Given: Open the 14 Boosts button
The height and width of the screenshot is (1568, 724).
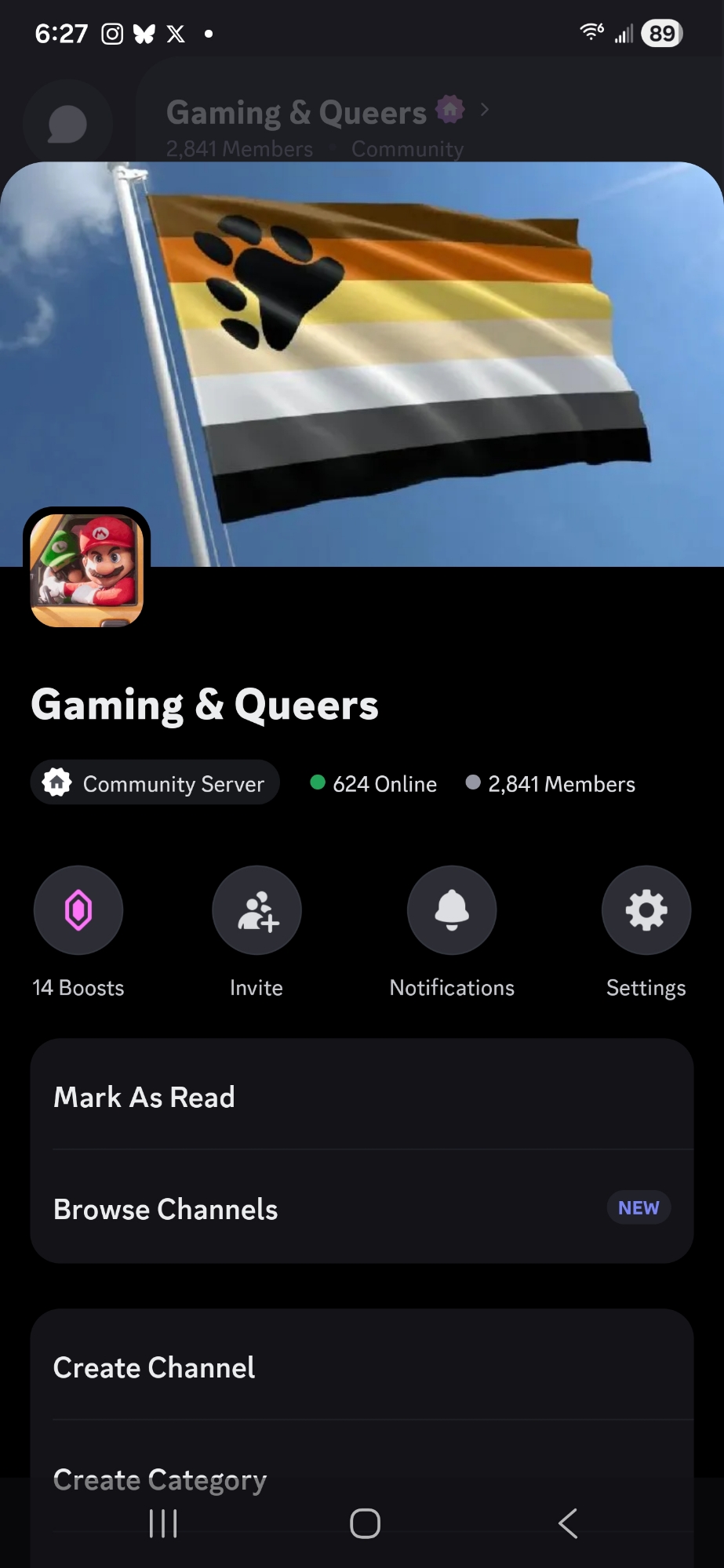Looking at the screenshot, I should click(78, 910).
